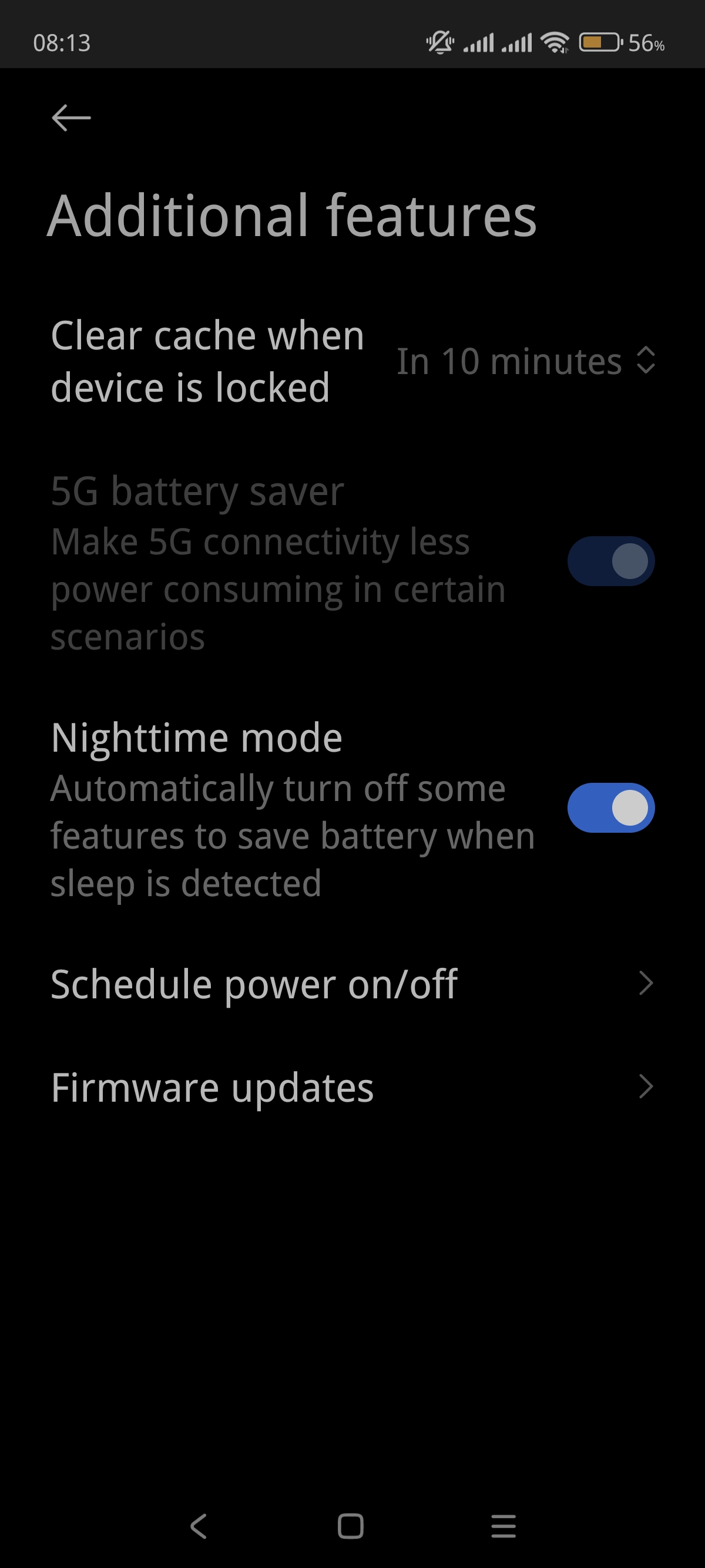
Task: Turn off Nighttime mode switch
Action: point(610,807)
